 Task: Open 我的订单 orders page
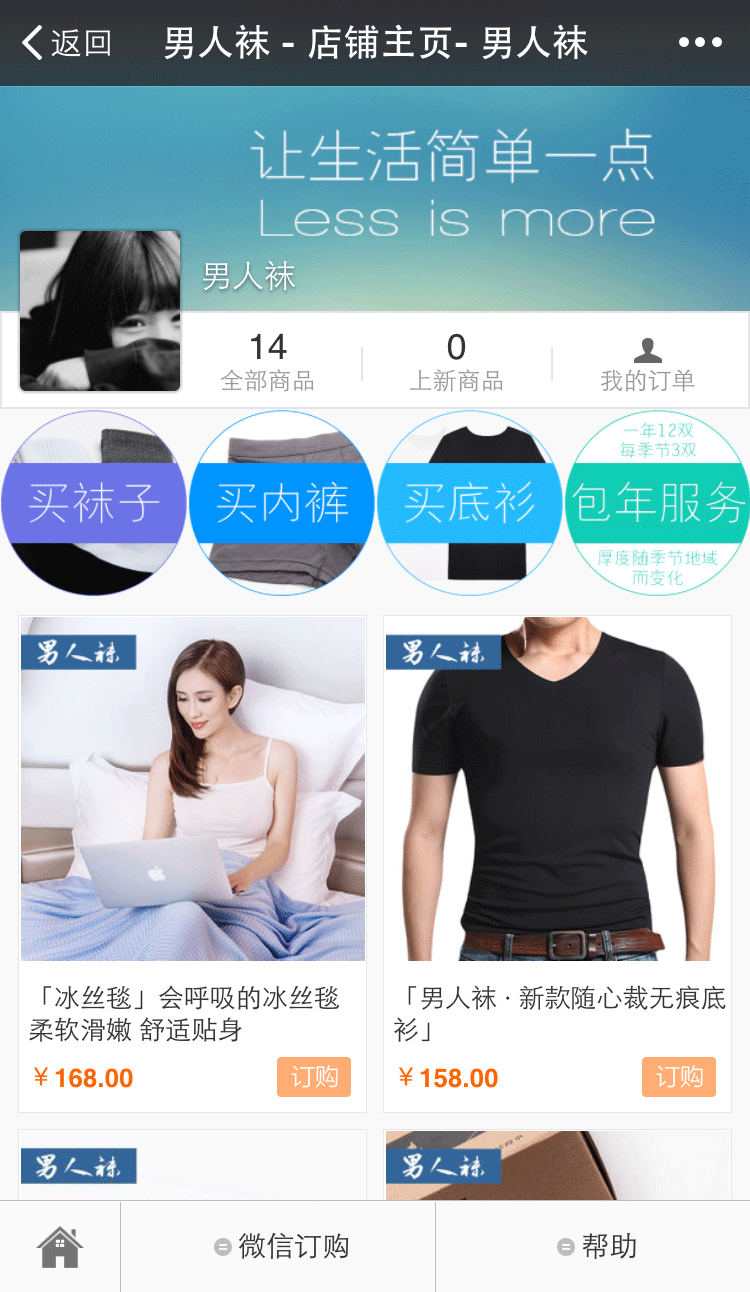647,365
